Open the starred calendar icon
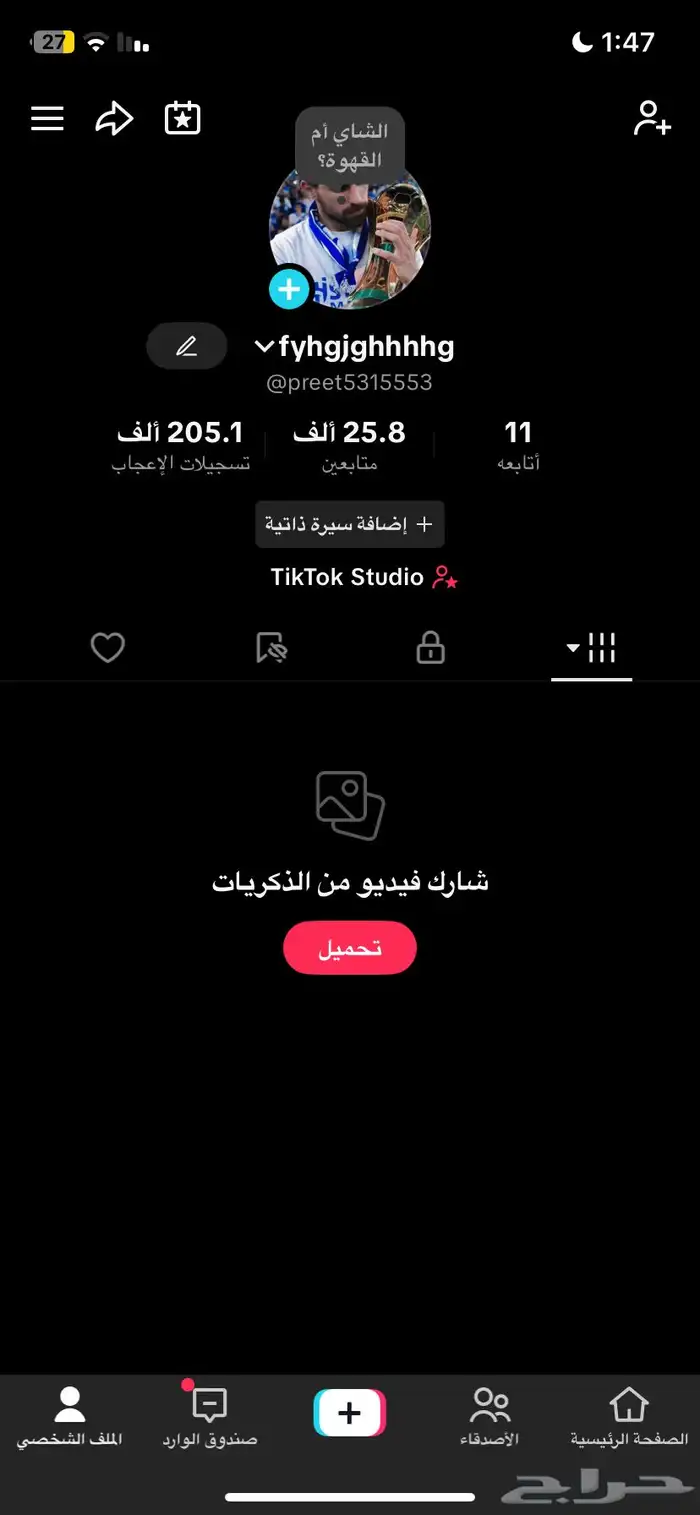Screen dimensions: 700x1515 183,119
